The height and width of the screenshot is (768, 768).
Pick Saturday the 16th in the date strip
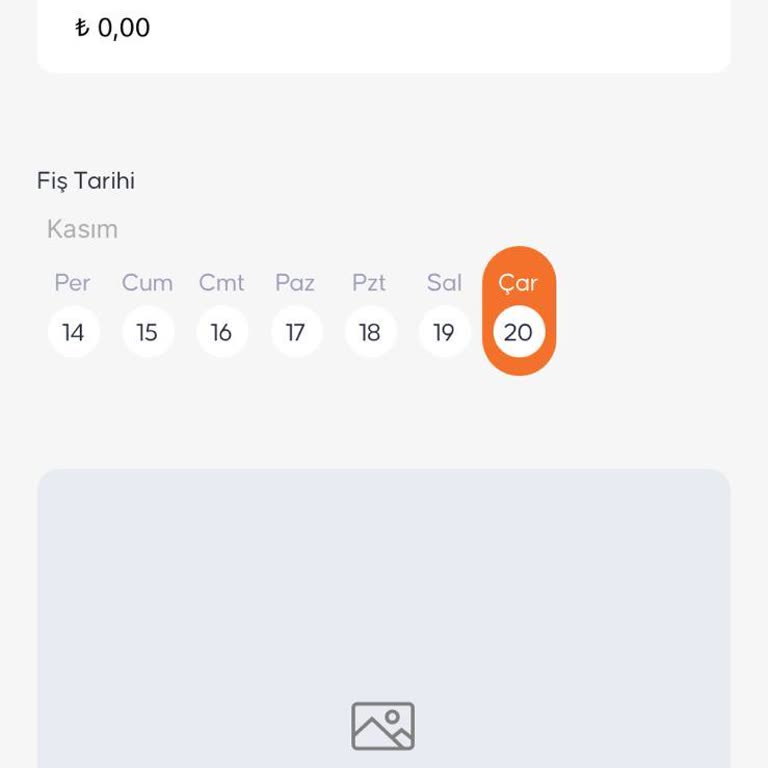tap(221, 332)
